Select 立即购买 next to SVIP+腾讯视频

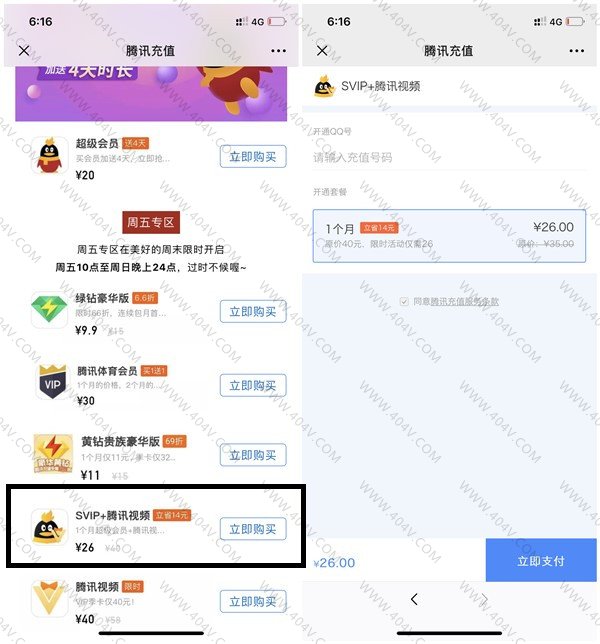pos(253,529)
